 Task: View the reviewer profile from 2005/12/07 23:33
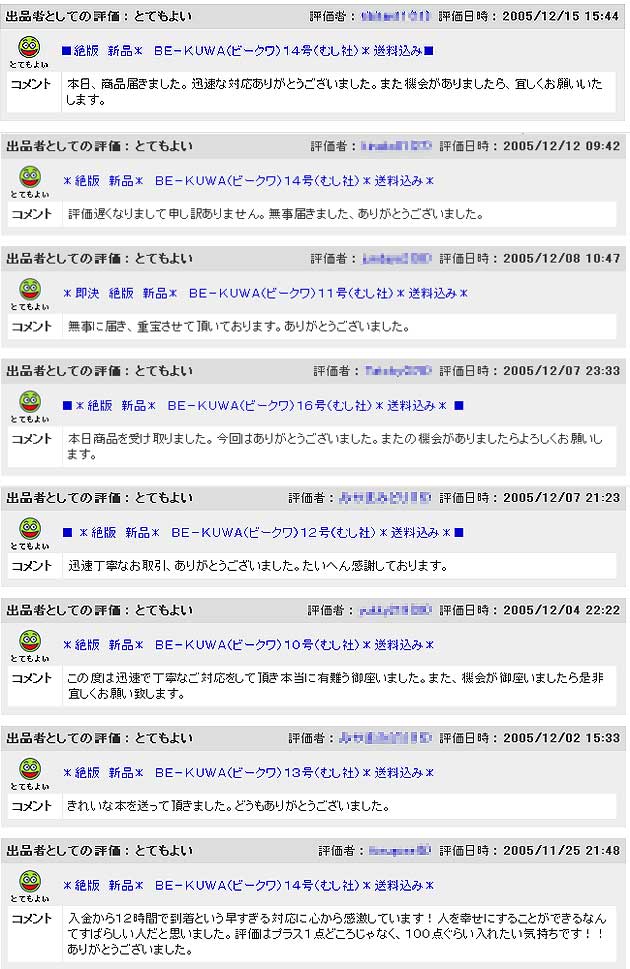[398, 370]
